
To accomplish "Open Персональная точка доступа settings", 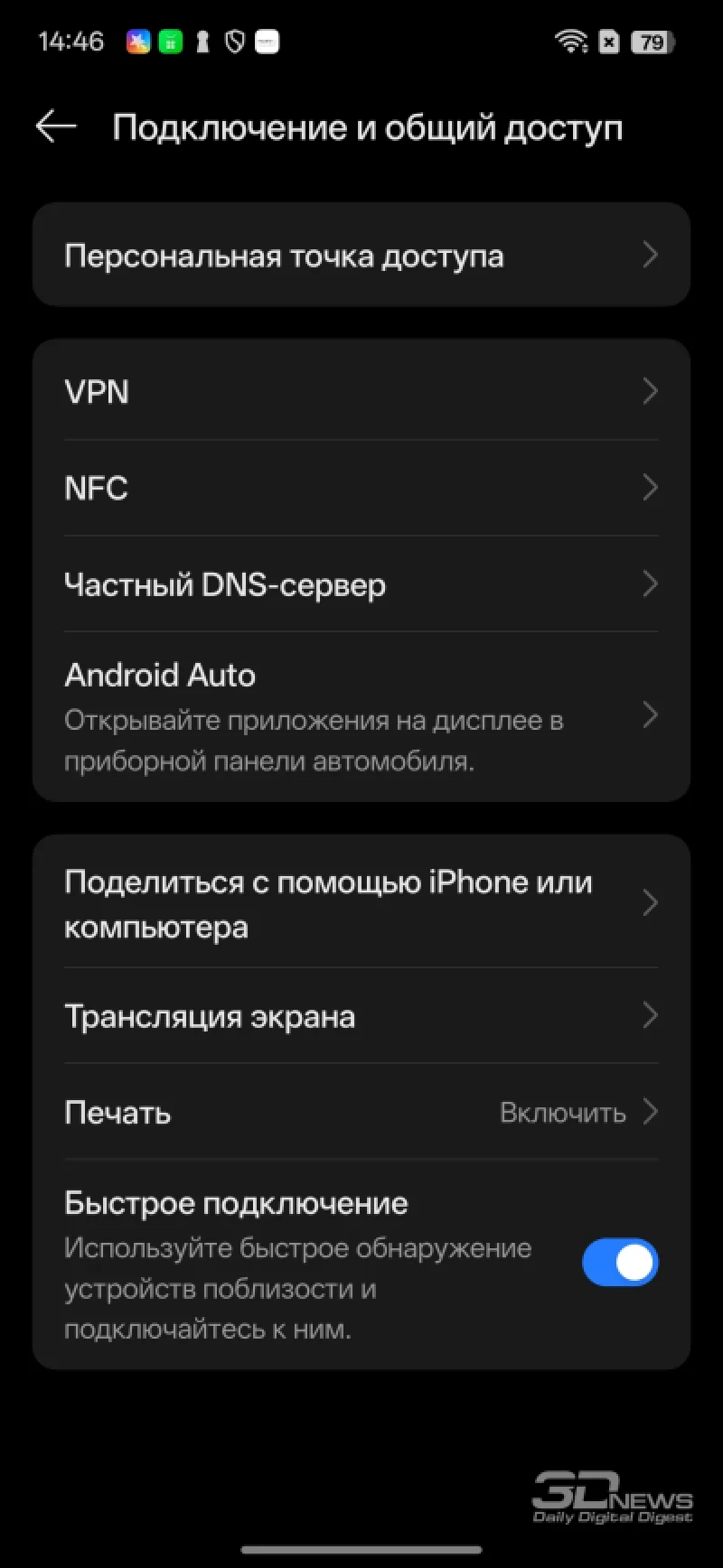I will (x=361, y=256).
